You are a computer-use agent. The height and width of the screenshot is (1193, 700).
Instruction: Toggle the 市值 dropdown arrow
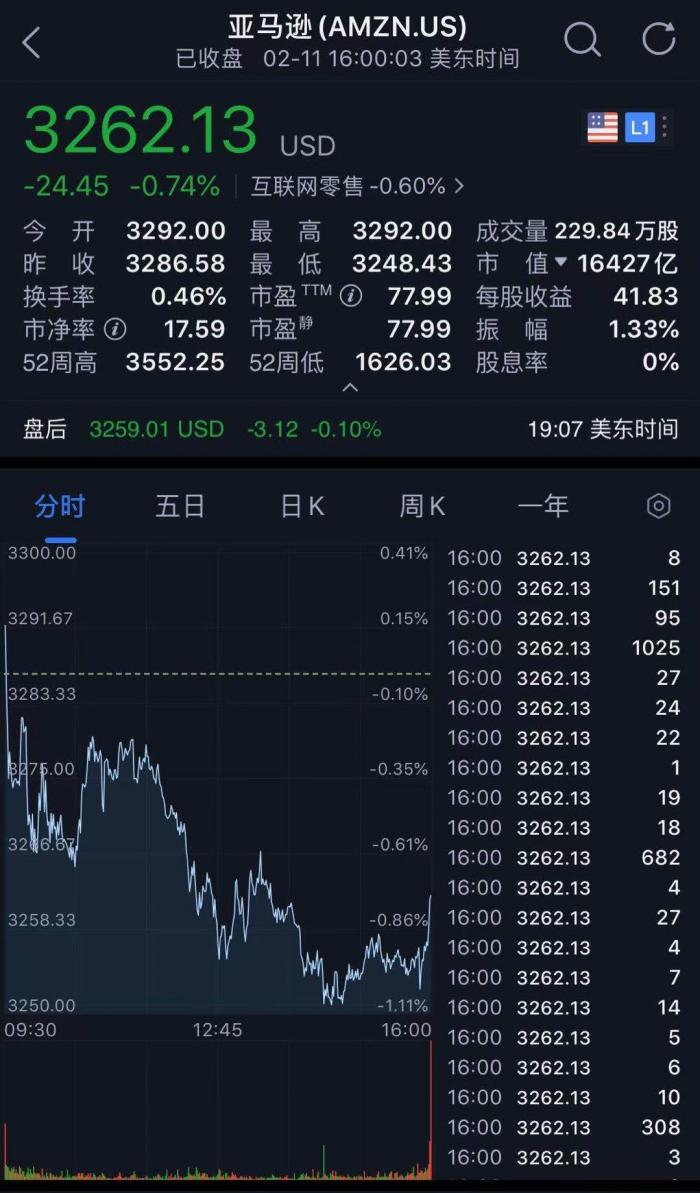click(561, 263)
